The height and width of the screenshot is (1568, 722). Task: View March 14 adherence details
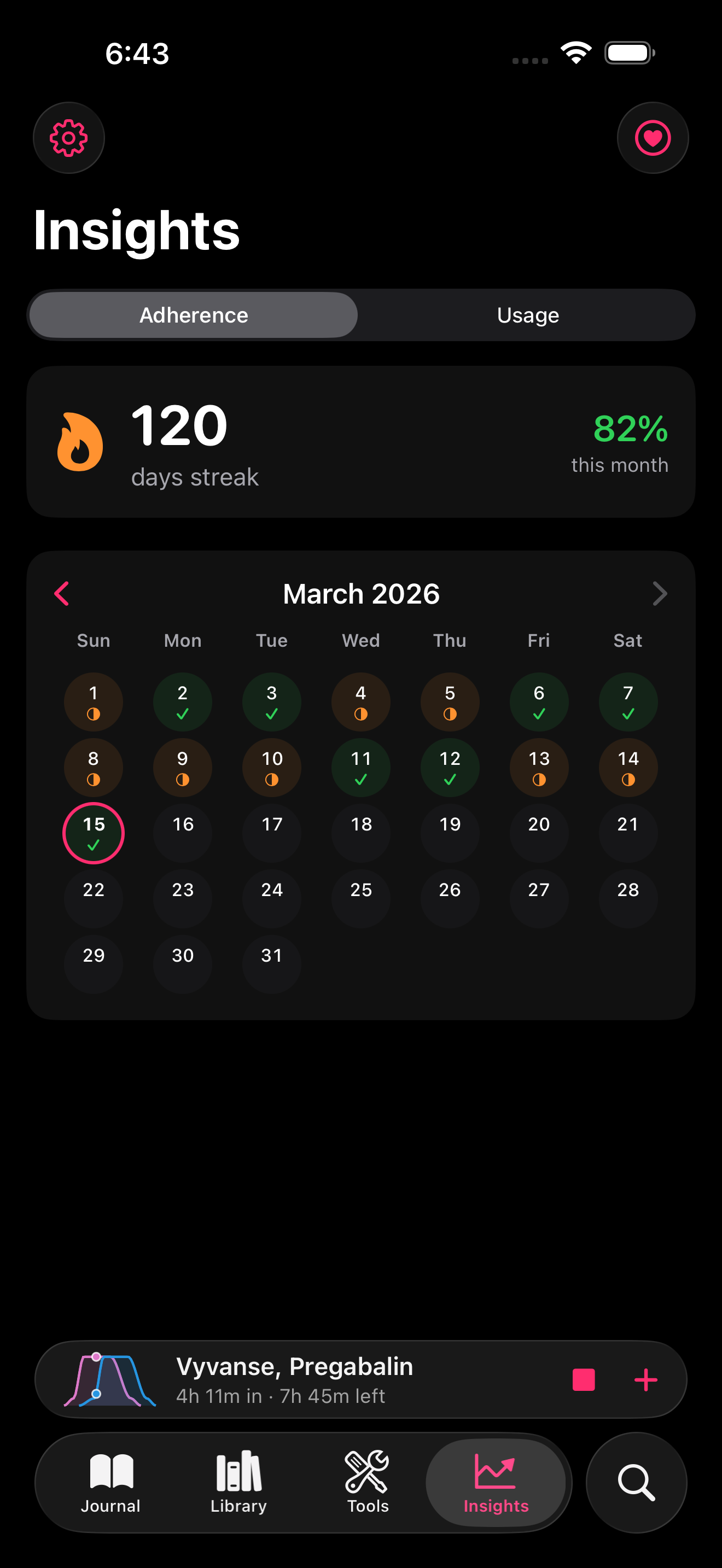coord(627,767)
